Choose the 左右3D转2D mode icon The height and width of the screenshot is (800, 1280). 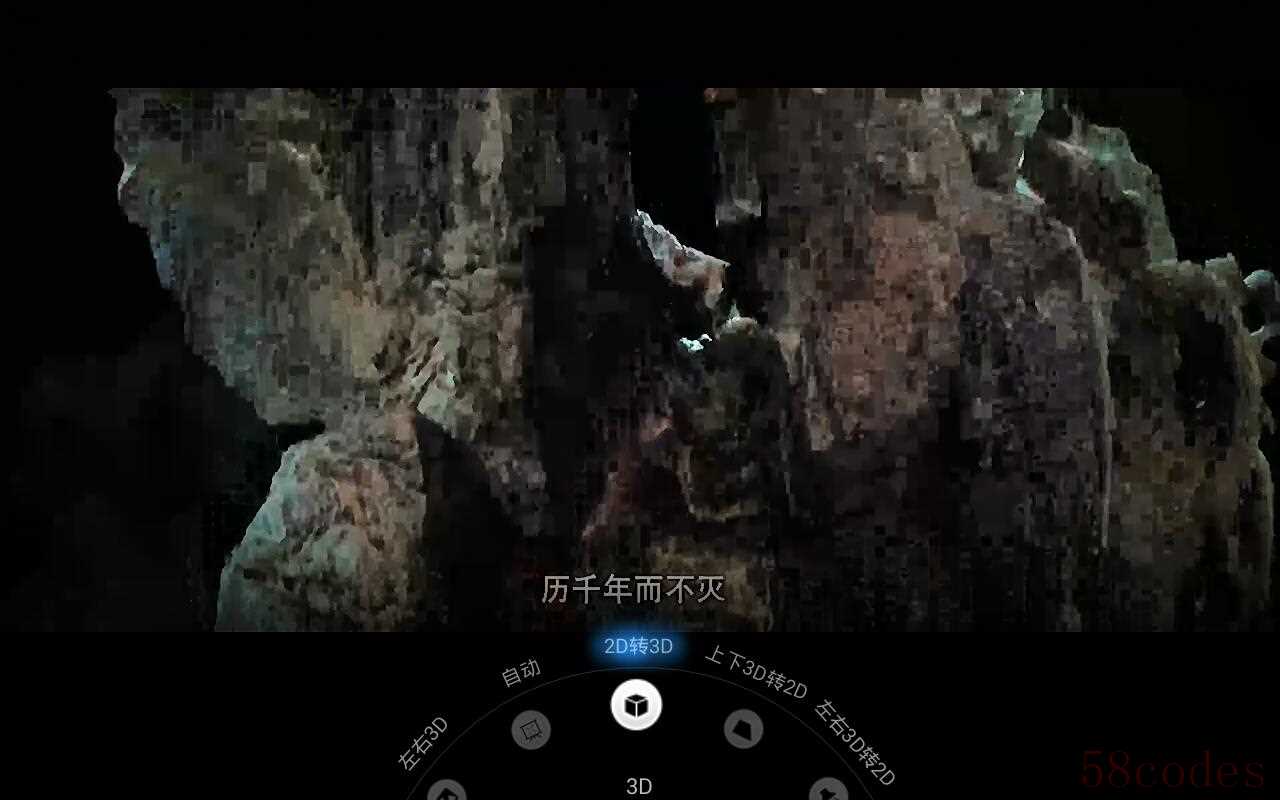828,792
